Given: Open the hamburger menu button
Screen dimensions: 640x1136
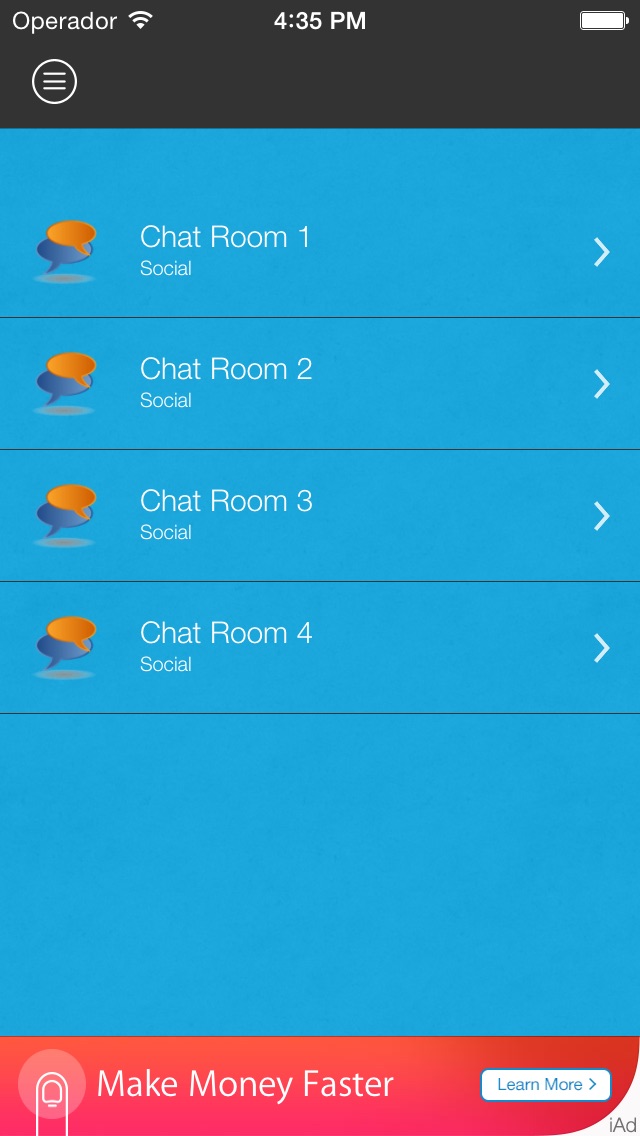Looking at the screenshot, I should tap(54, 80).
